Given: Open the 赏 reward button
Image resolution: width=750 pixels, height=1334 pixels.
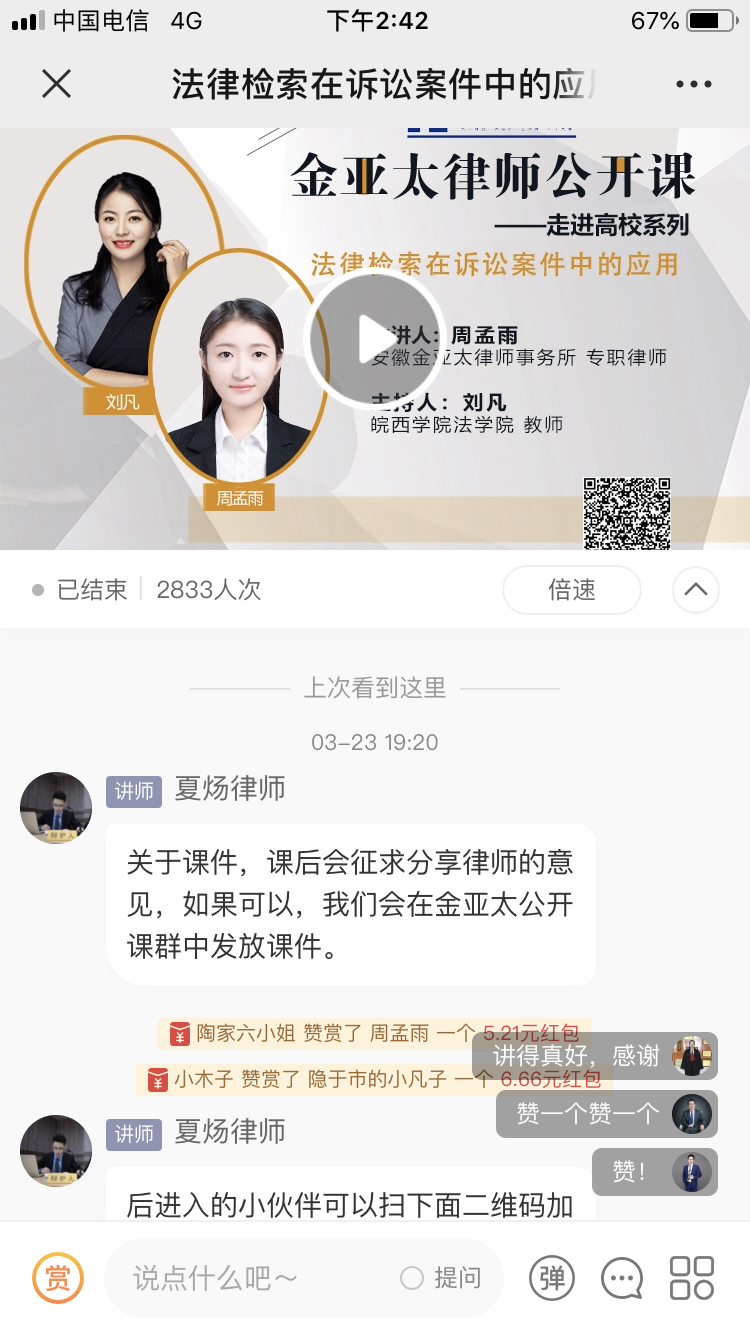Looking at the screenshot, I should click(x=58, y=1278).
